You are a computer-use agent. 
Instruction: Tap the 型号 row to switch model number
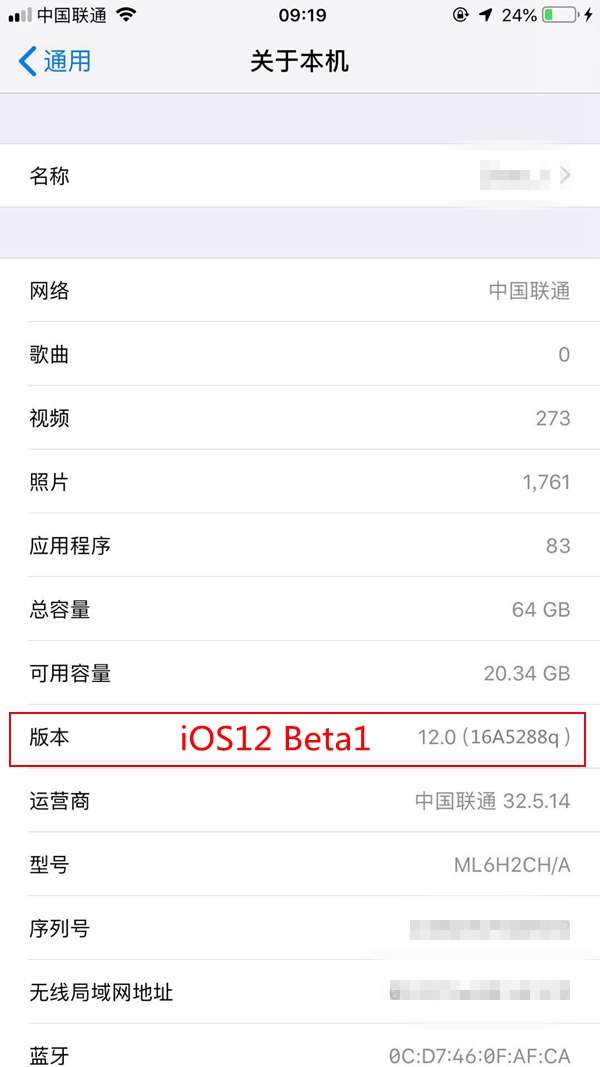tap(300, 865)
